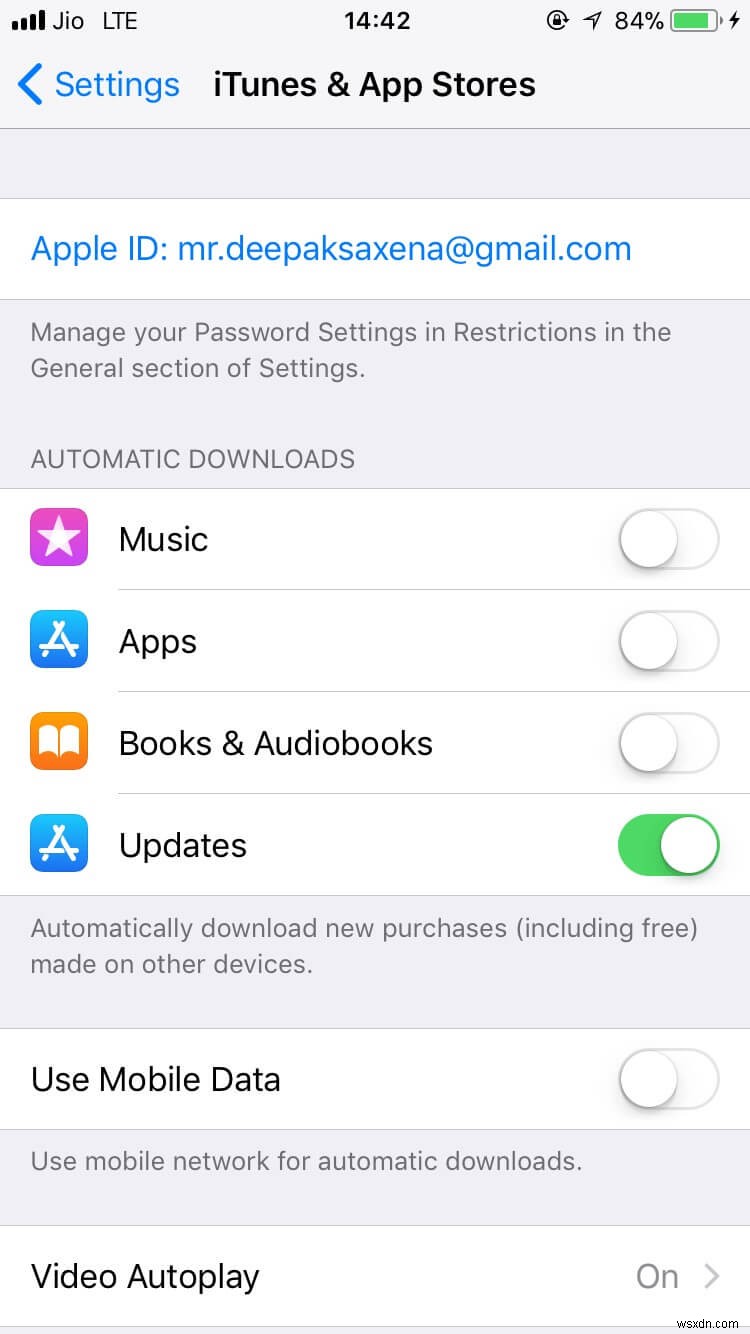750x1334 pixels.
Task: Enable Use Mobile Data
Action: (x=668, y=1079)
